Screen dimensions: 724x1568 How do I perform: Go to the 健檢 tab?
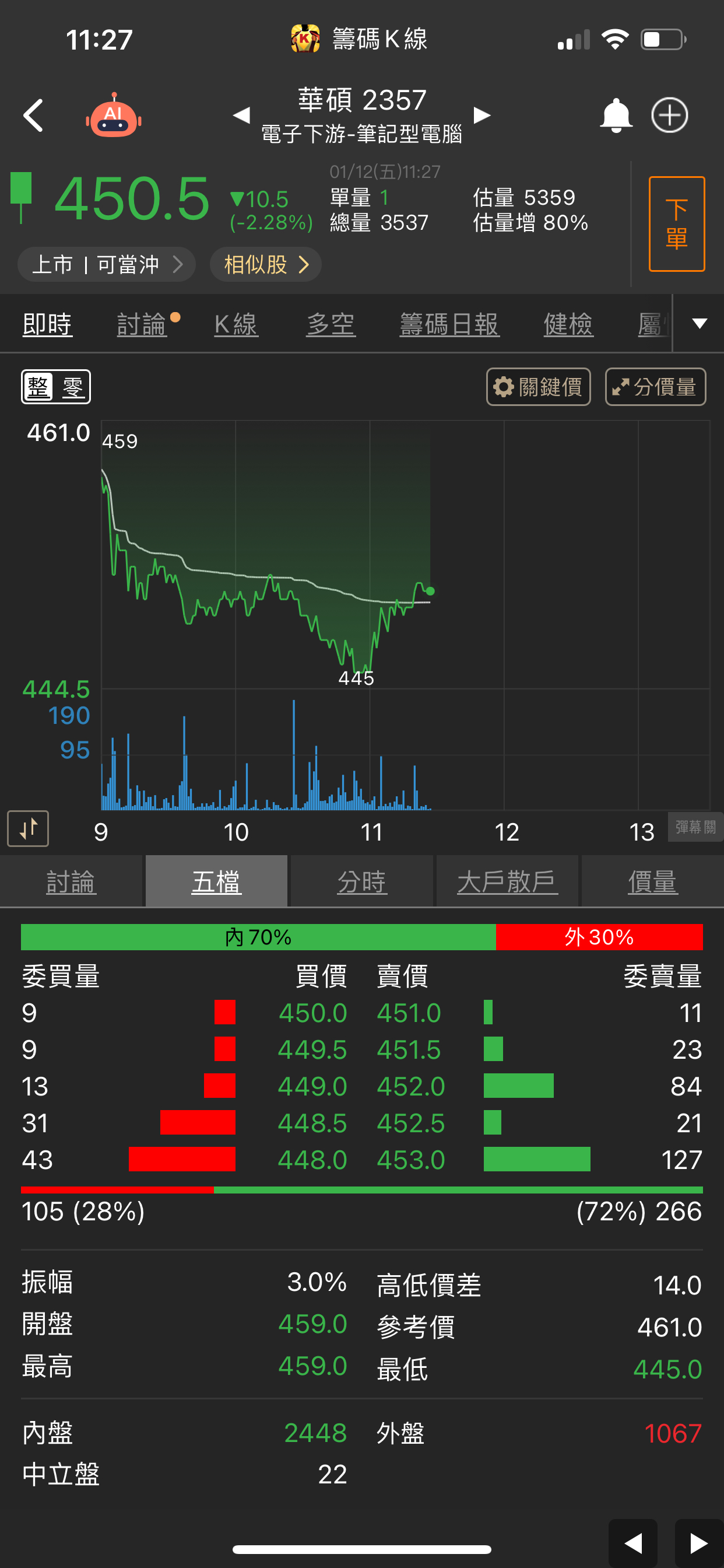[x=568, y=324]
